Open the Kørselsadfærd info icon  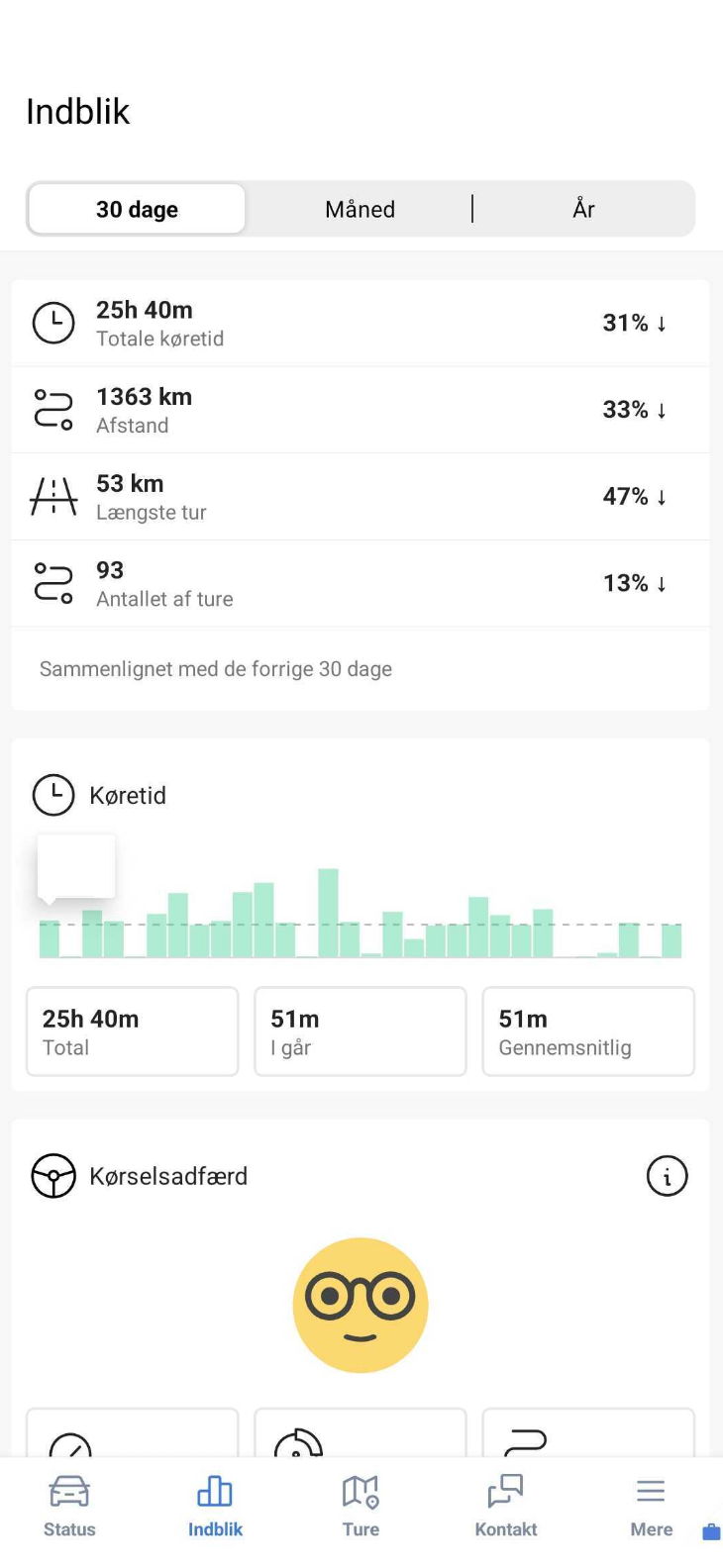click(x=667, y=1176)
